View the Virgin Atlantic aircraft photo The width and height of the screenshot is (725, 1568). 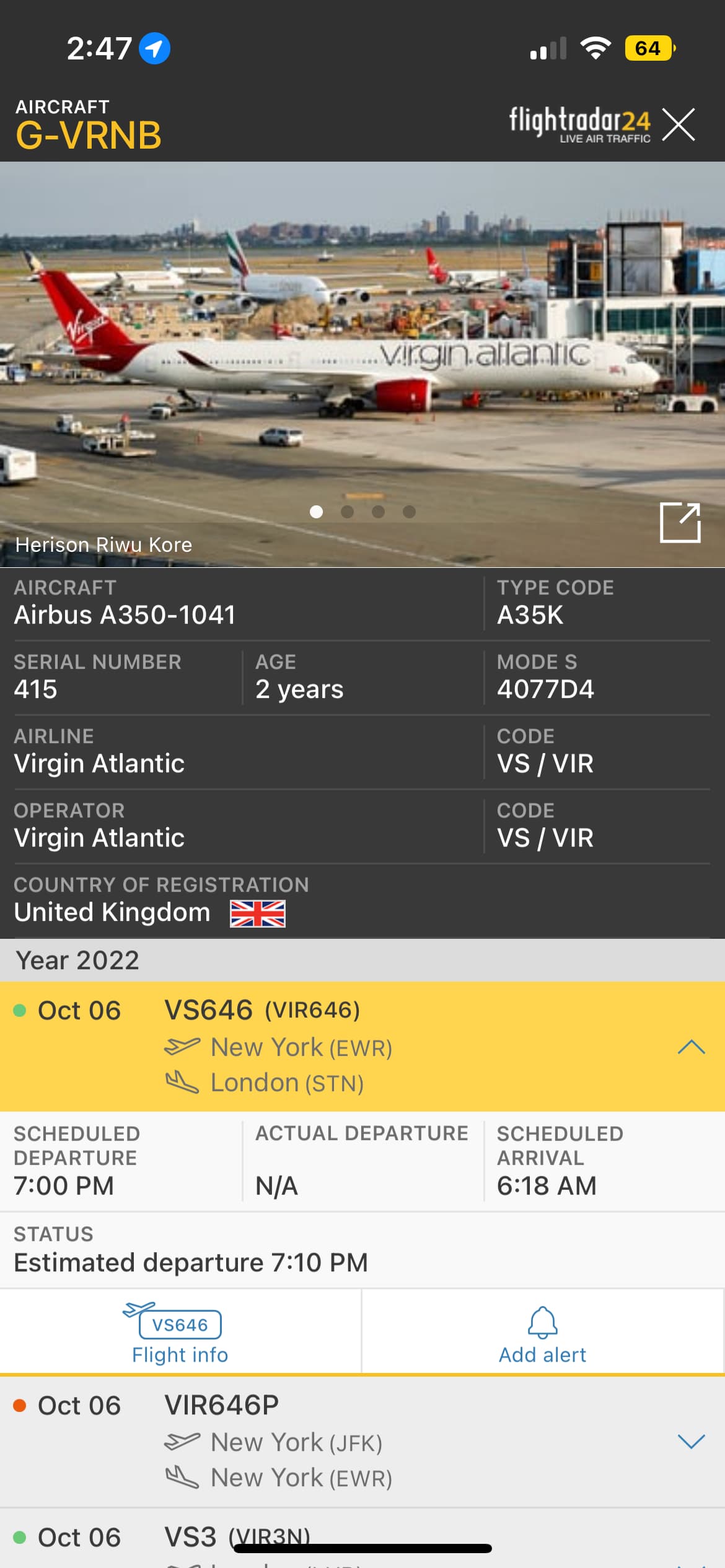tap(362, 347)
